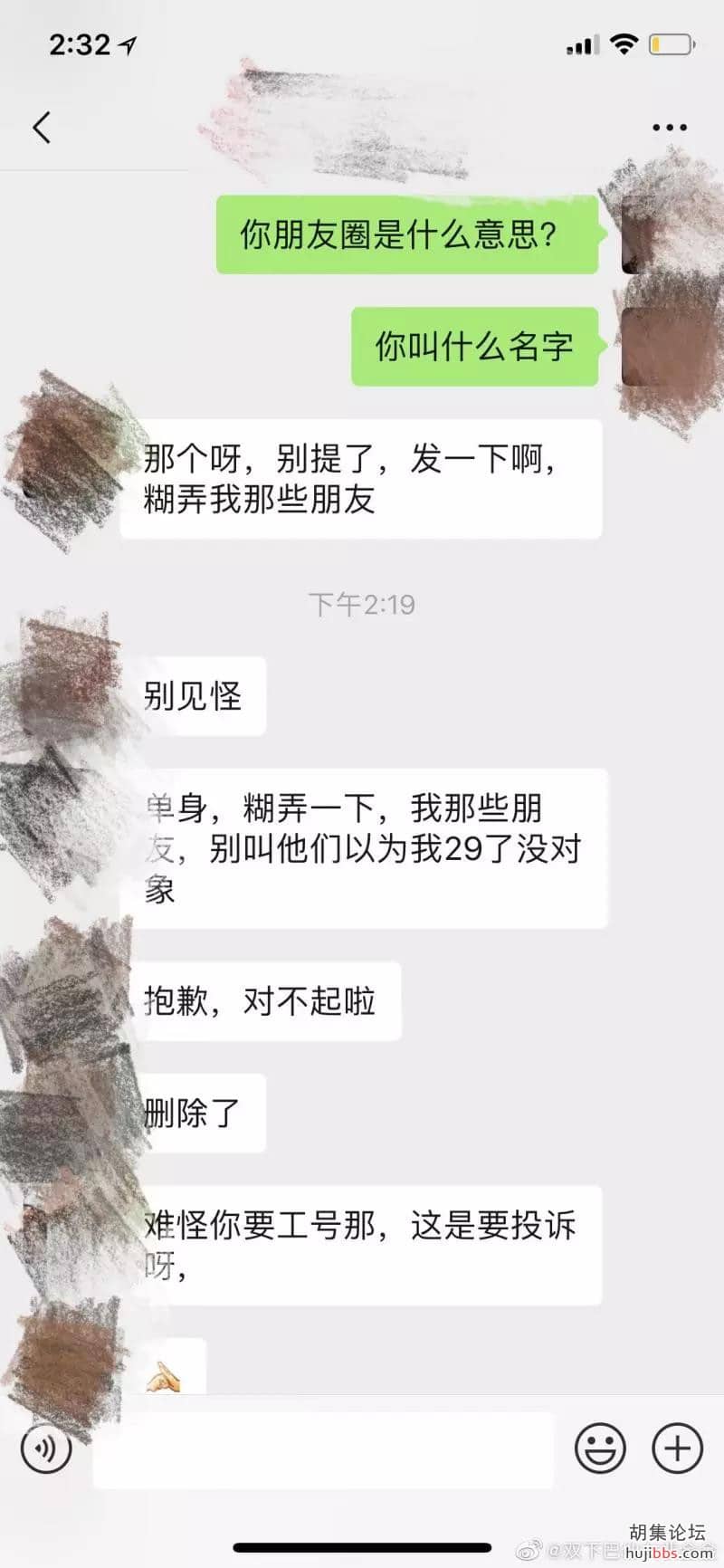Switch to voice message input
Viewport: 724px width, 1568px height.
click(x=45, y=1449)
